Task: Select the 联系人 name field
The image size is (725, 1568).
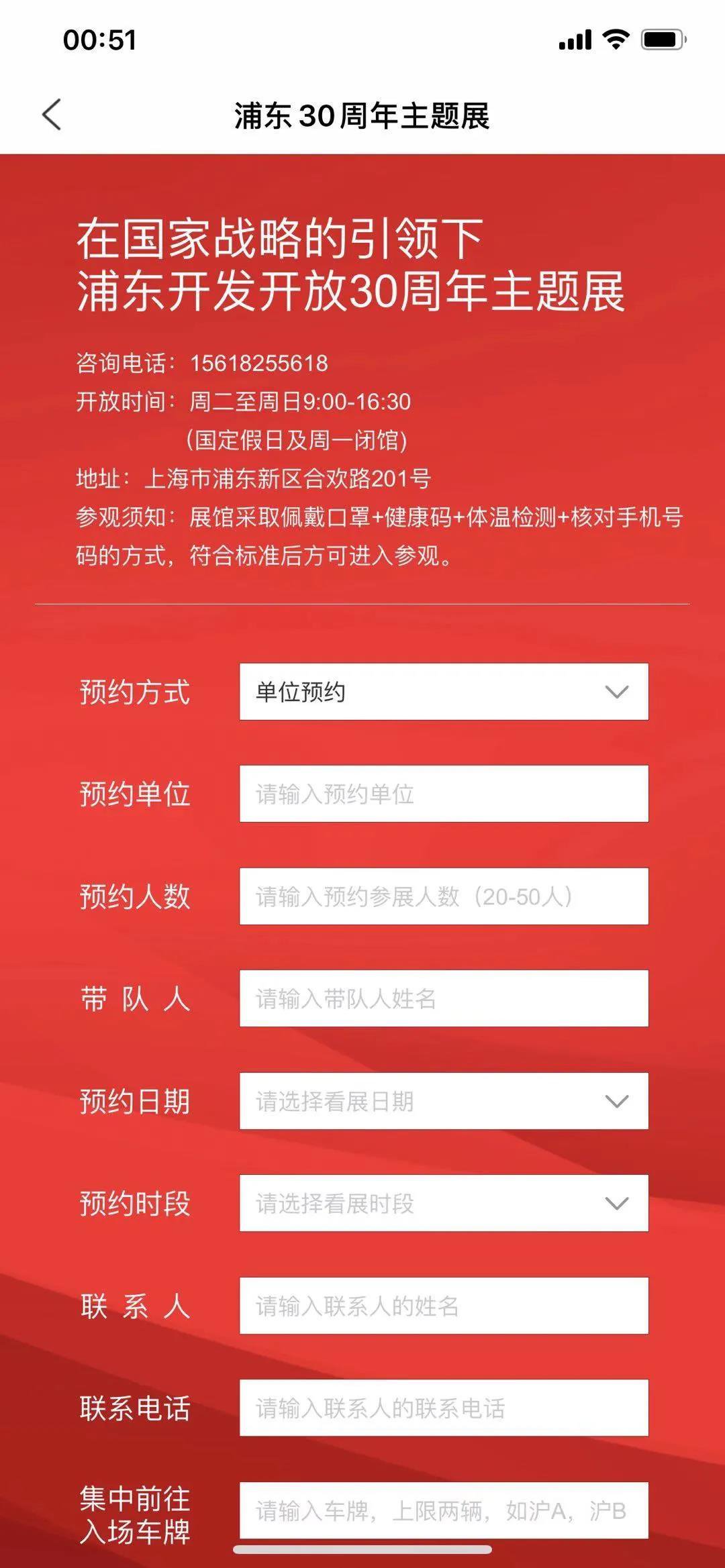Action: click(444, 1306)
